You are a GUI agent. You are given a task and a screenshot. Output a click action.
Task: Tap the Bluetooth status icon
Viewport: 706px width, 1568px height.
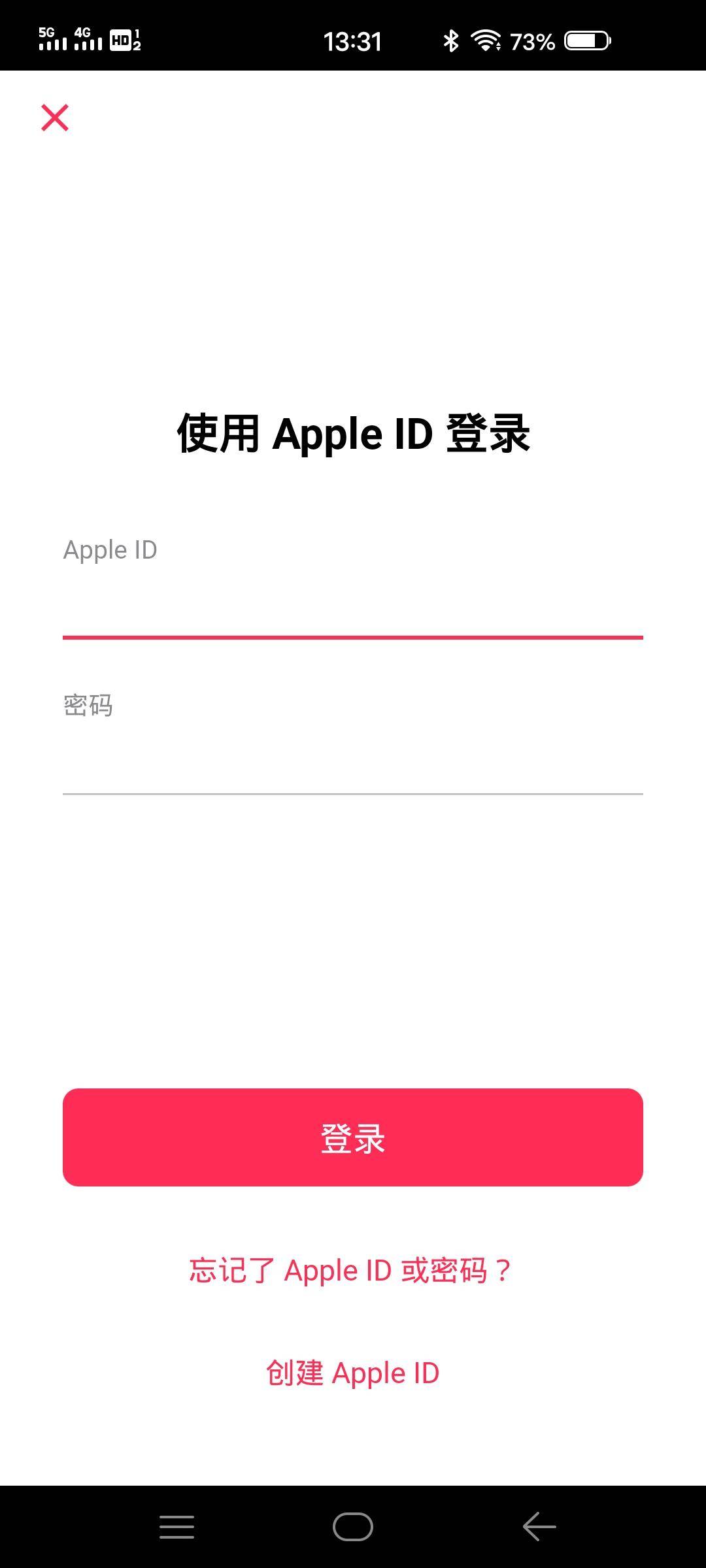451,41
